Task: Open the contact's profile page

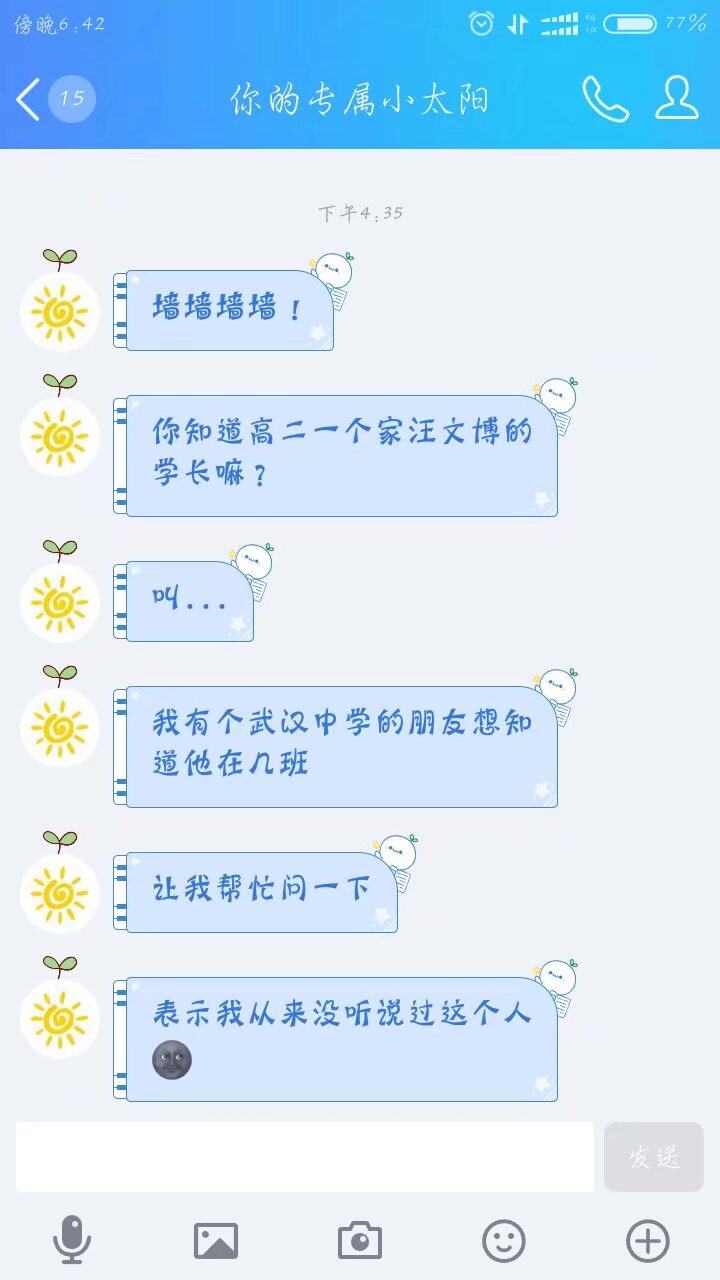Action: (677, 98)
